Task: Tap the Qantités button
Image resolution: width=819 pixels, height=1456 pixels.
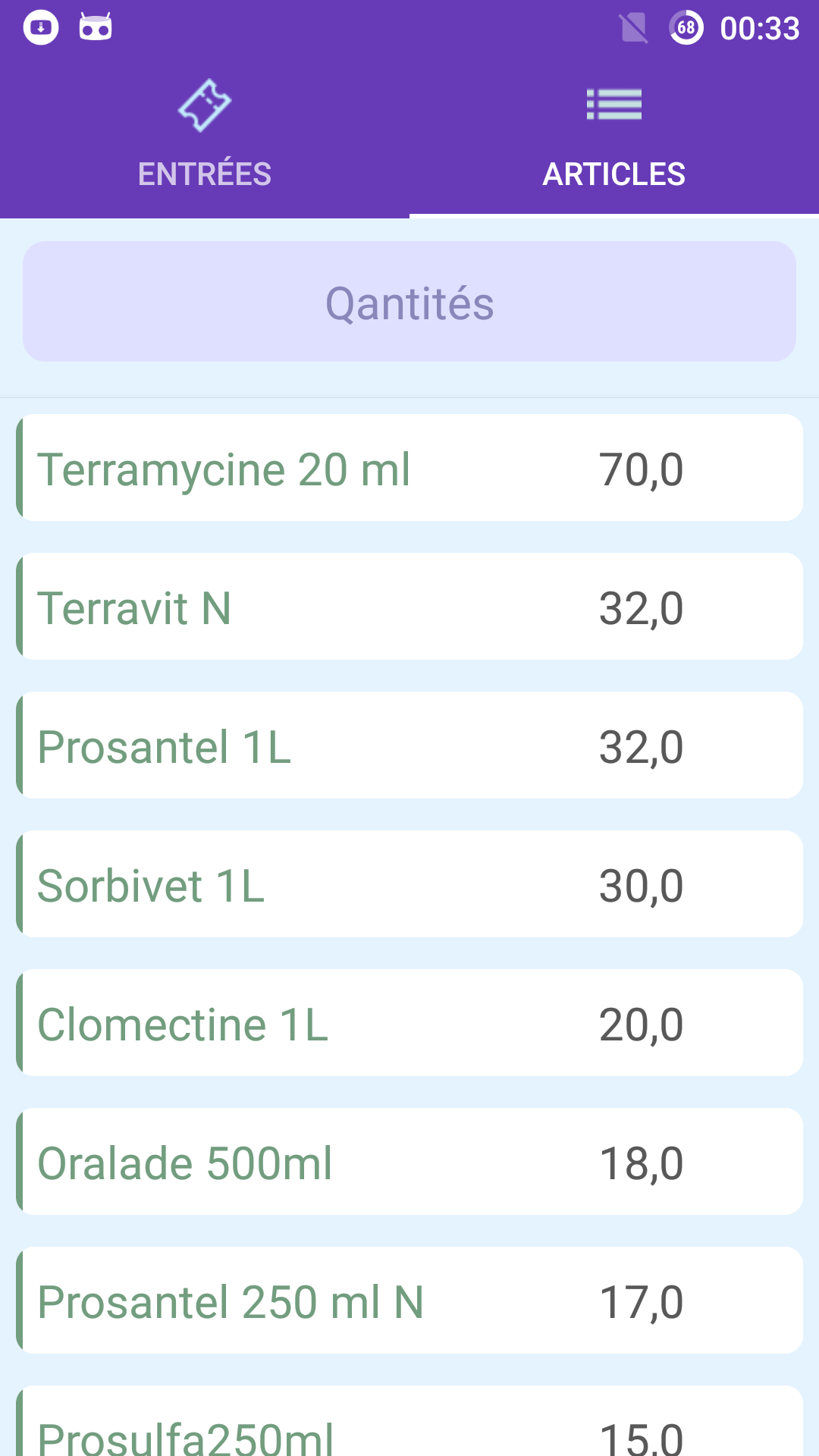Action: click(409, 302)
